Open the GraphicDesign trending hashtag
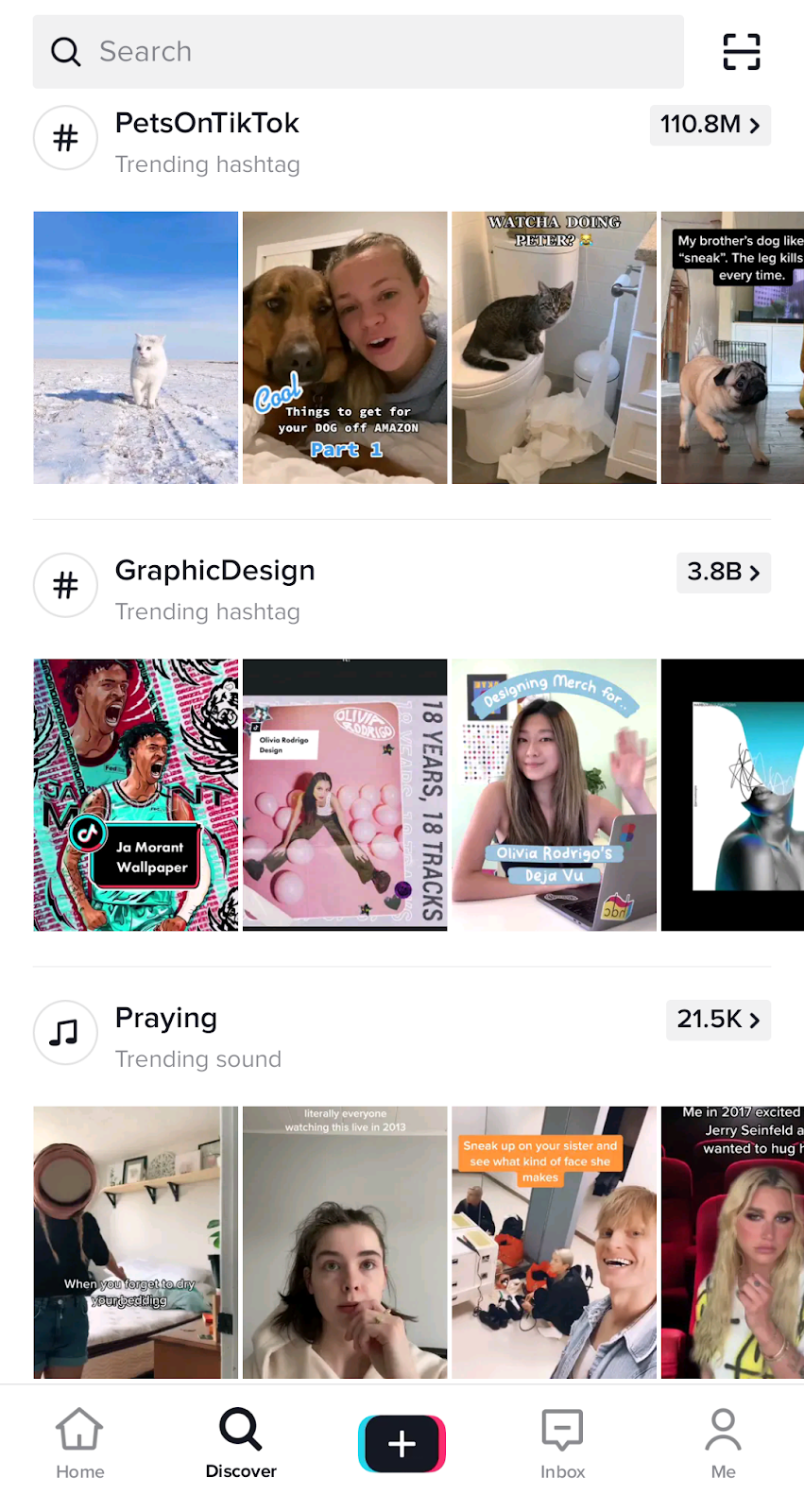This screenshot has height=1512, width=804. click(x=214, y=587)
